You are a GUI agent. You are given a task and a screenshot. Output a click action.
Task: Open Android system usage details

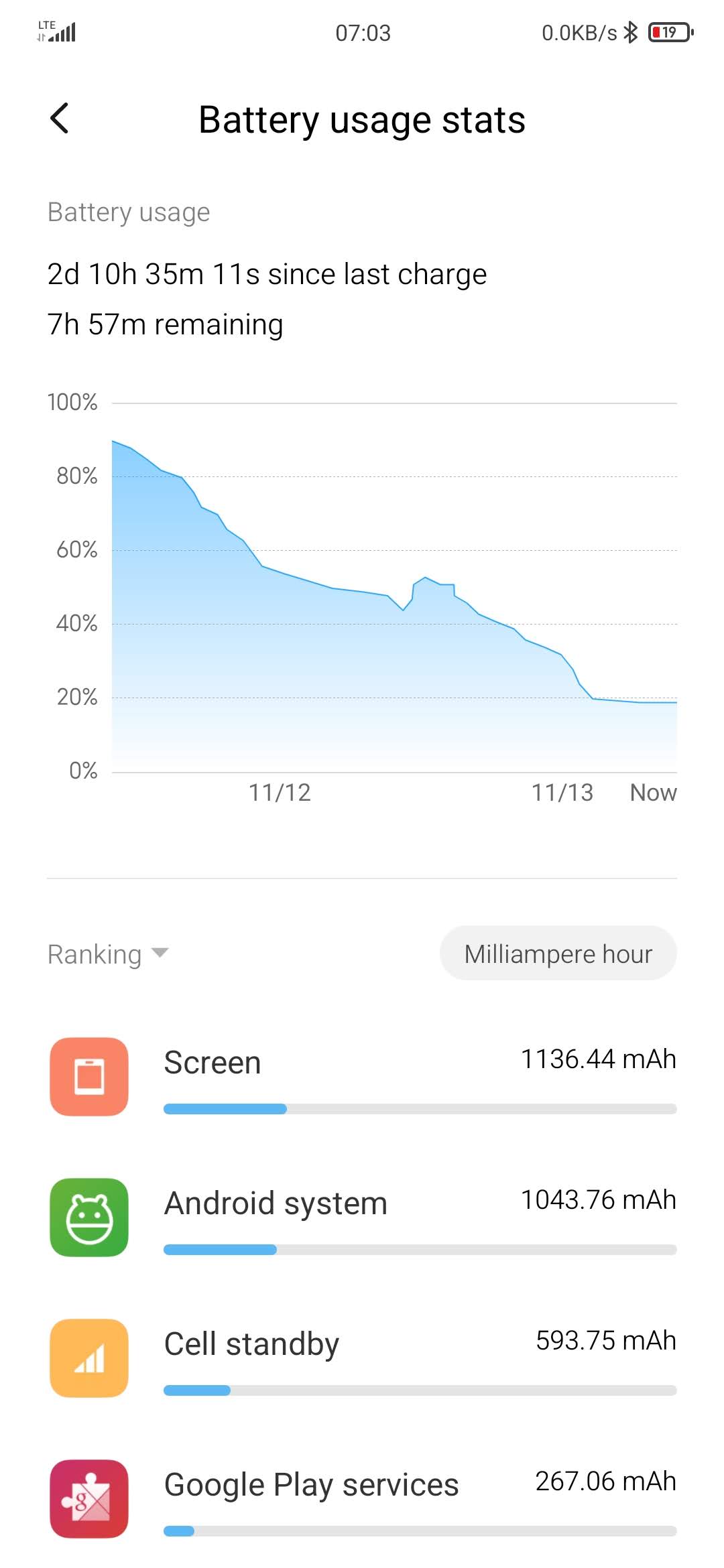coord(362,1218)
